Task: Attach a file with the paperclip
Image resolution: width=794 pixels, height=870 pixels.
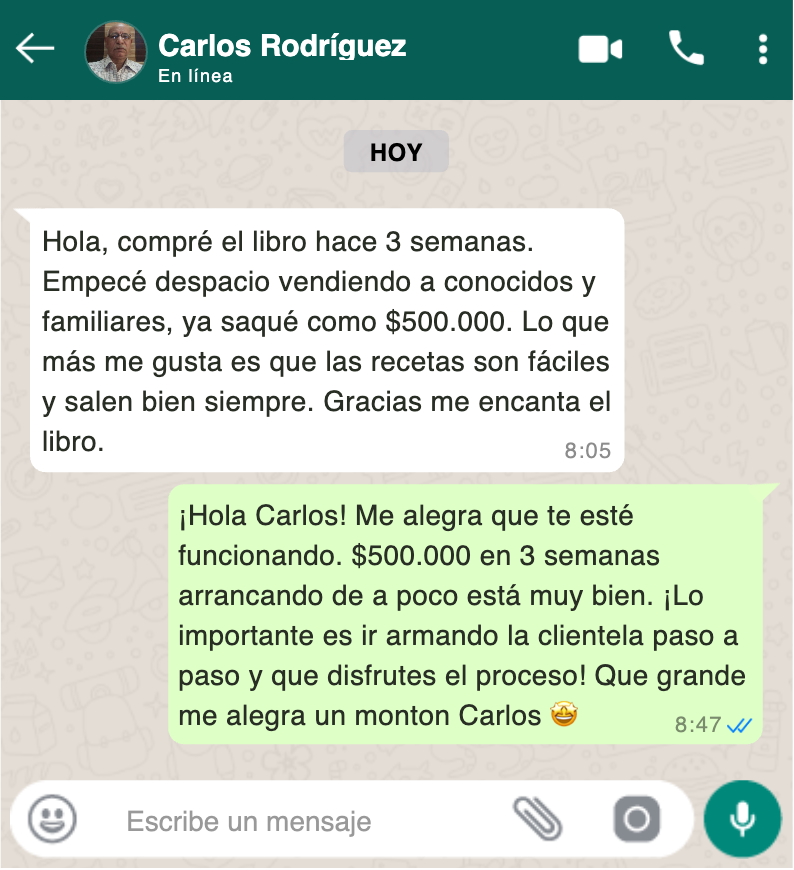Action: (538, 820)
